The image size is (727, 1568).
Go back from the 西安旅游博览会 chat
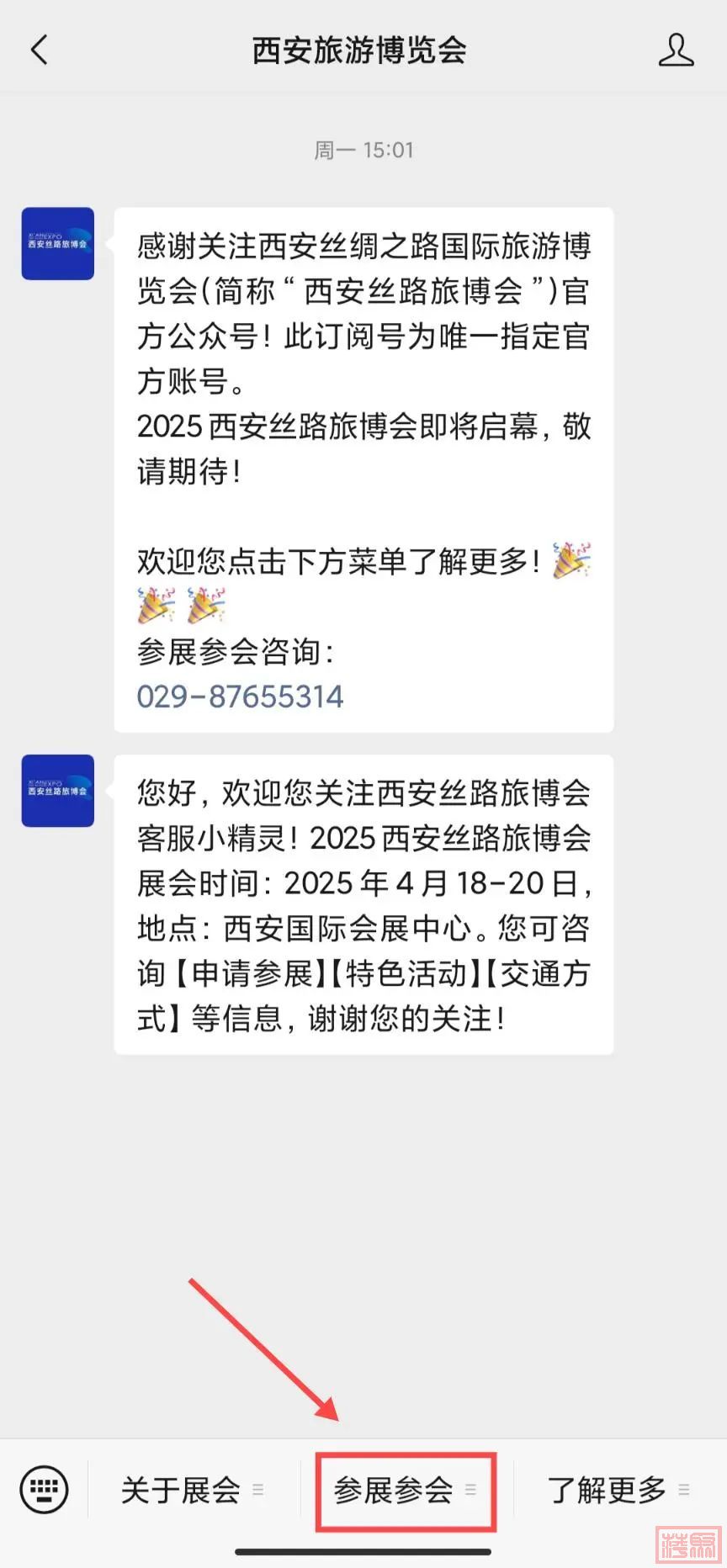pyautogui.click(x=40, y=50)
